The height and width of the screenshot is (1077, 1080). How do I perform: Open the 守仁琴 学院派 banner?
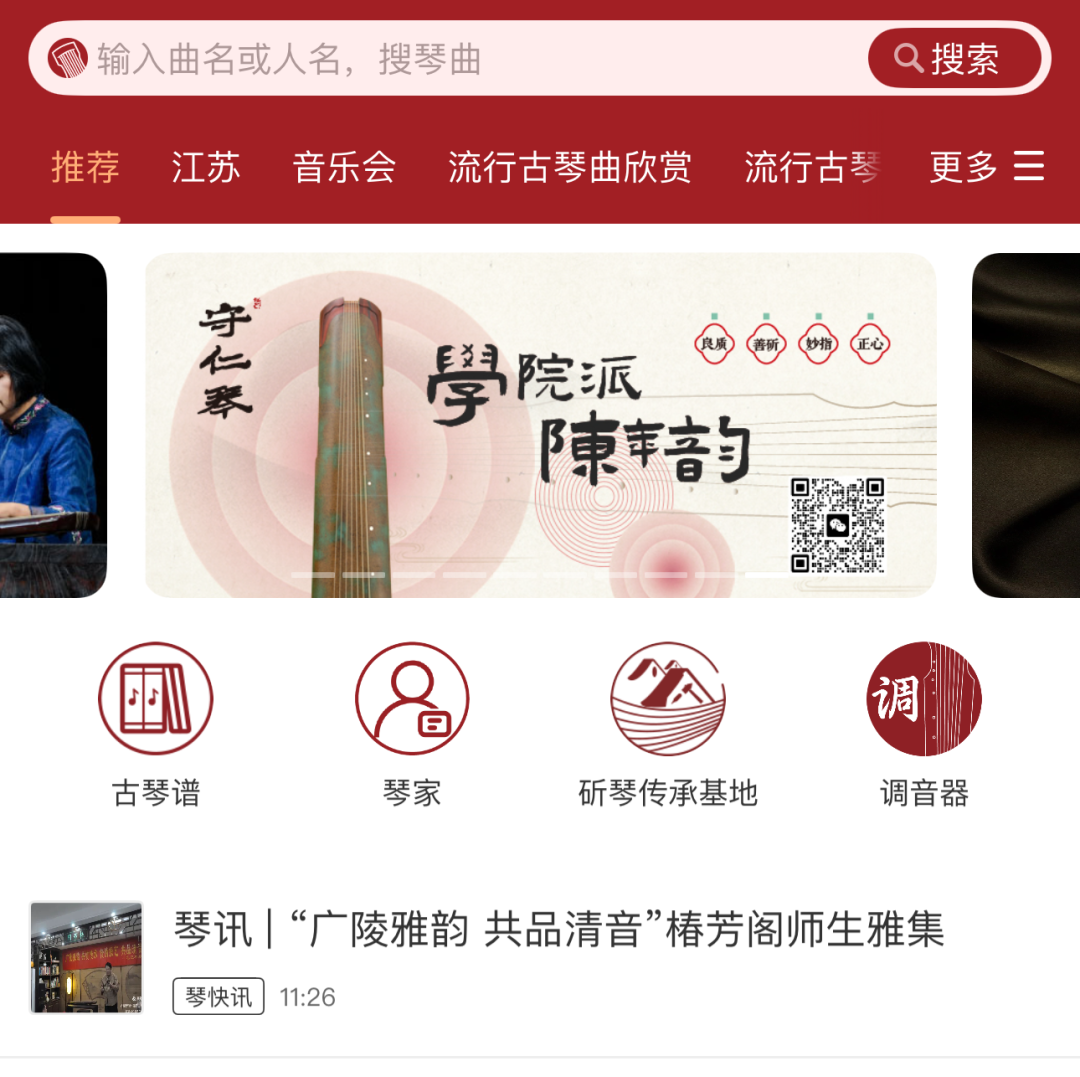tap(540, 425)
